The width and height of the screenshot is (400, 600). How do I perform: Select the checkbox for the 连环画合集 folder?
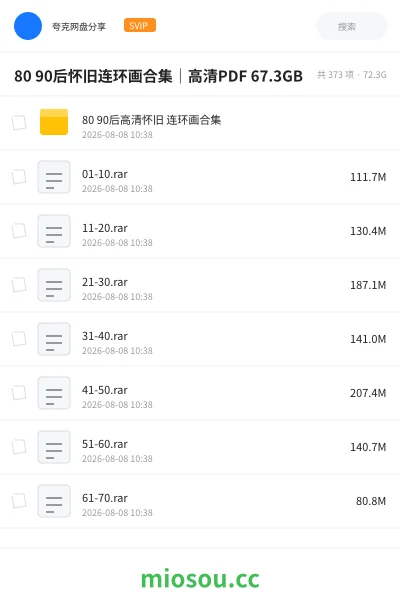click(19, 123)
